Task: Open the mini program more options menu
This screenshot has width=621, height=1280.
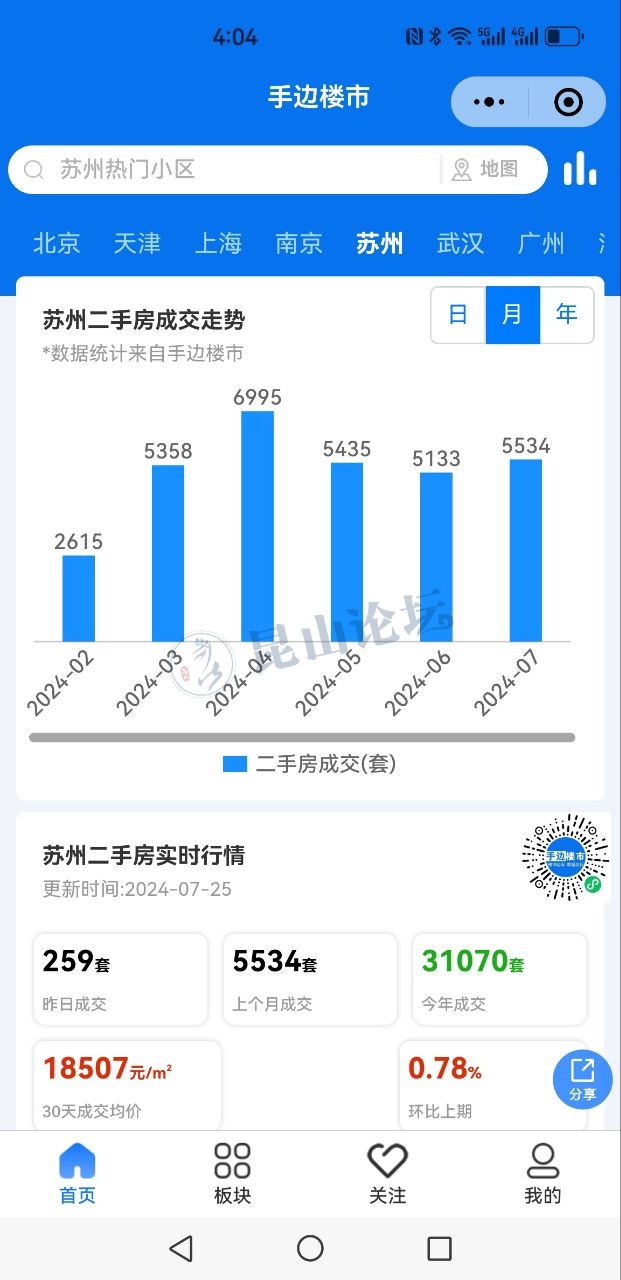Action: coord(489,102)
